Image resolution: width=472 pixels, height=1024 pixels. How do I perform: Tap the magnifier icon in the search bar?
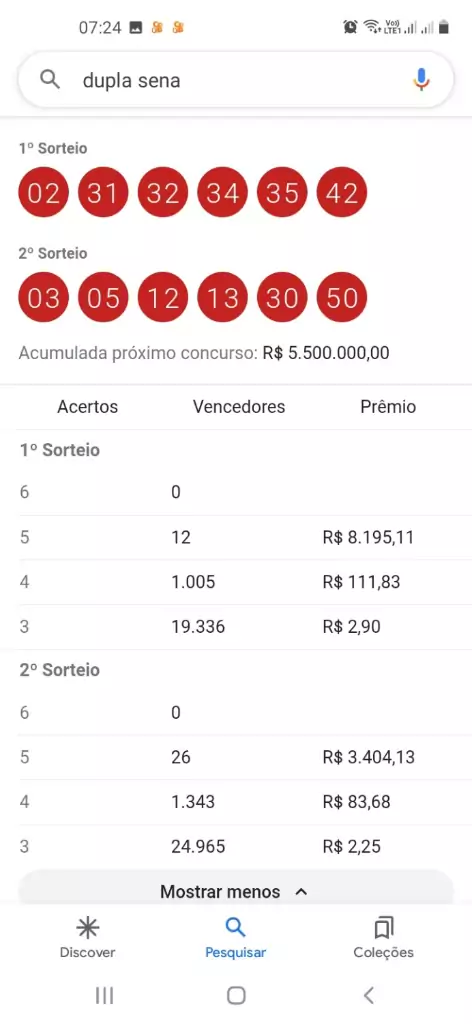[x=50, y=80]
